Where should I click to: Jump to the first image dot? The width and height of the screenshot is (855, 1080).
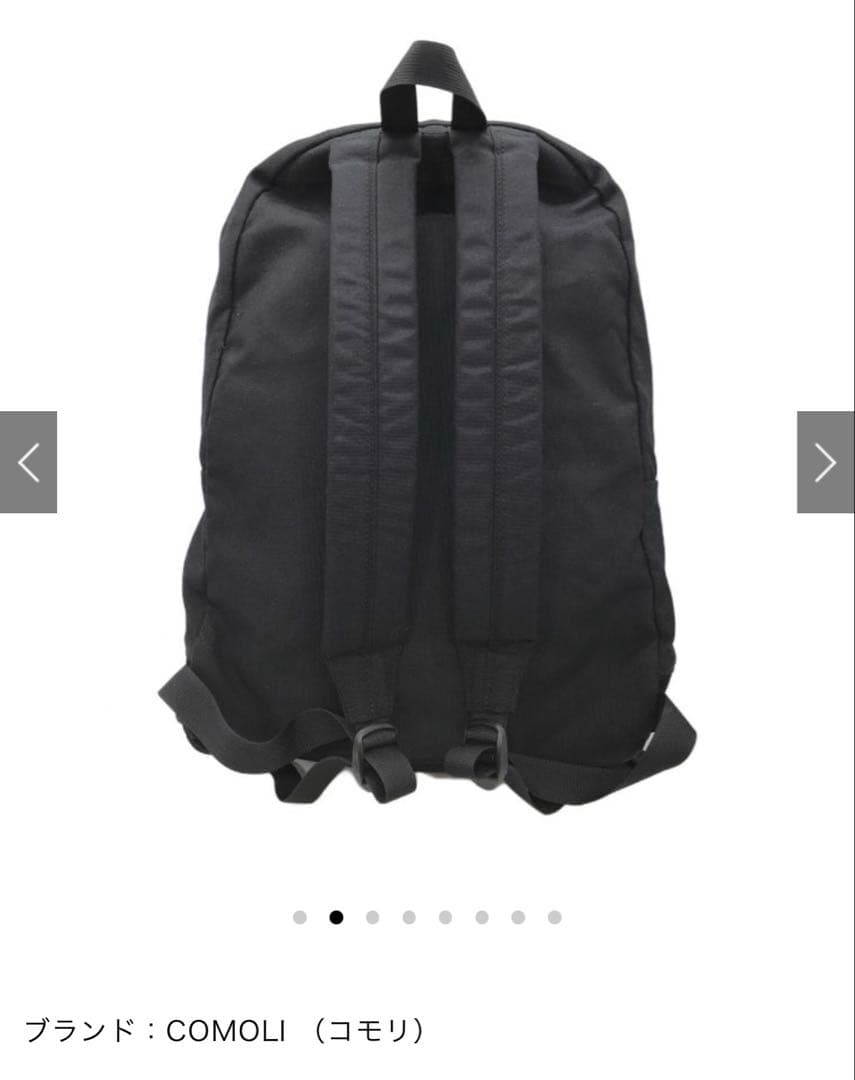(x=300, y=917)
